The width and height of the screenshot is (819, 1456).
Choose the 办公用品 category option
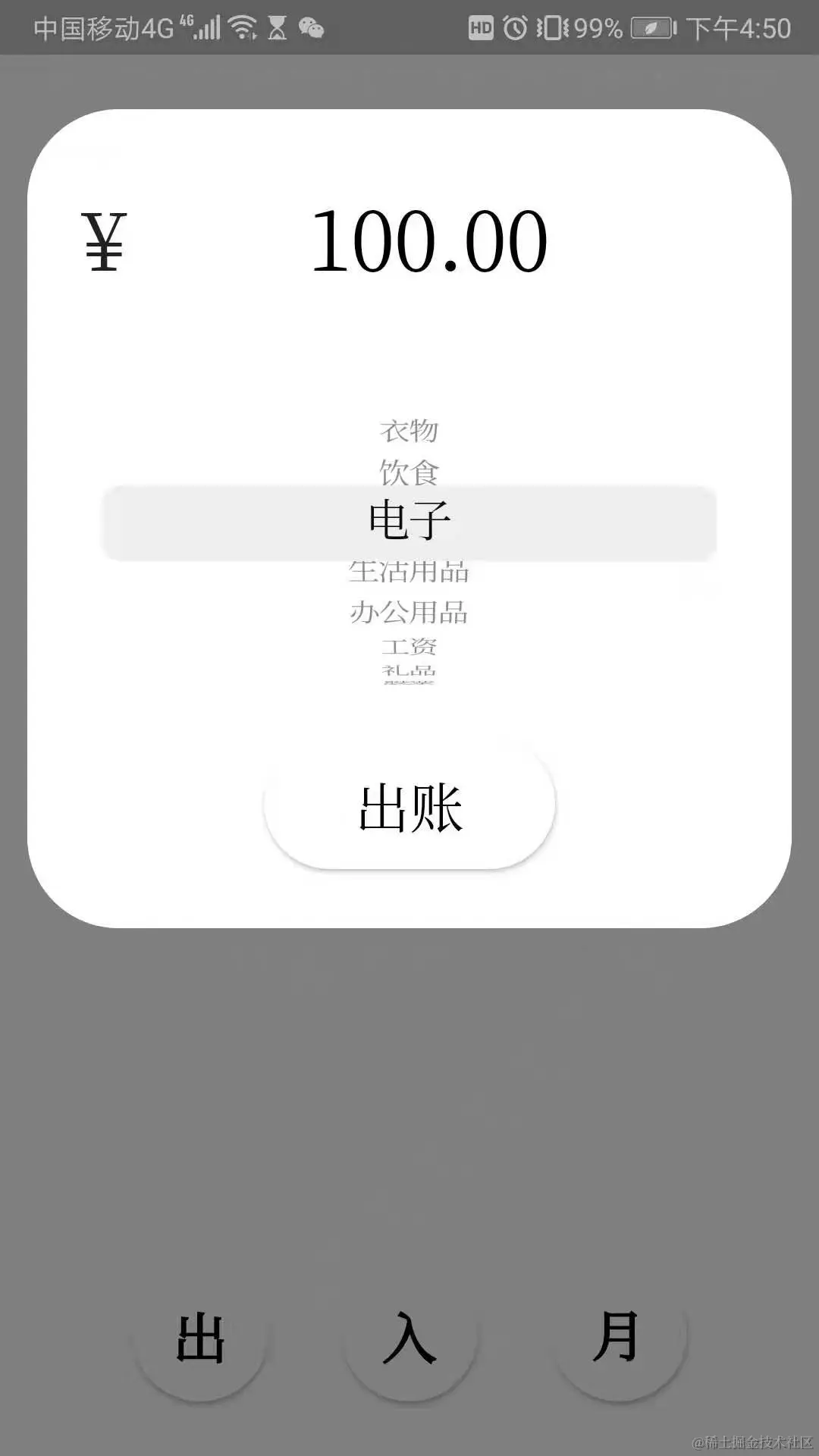pos(409,613)
